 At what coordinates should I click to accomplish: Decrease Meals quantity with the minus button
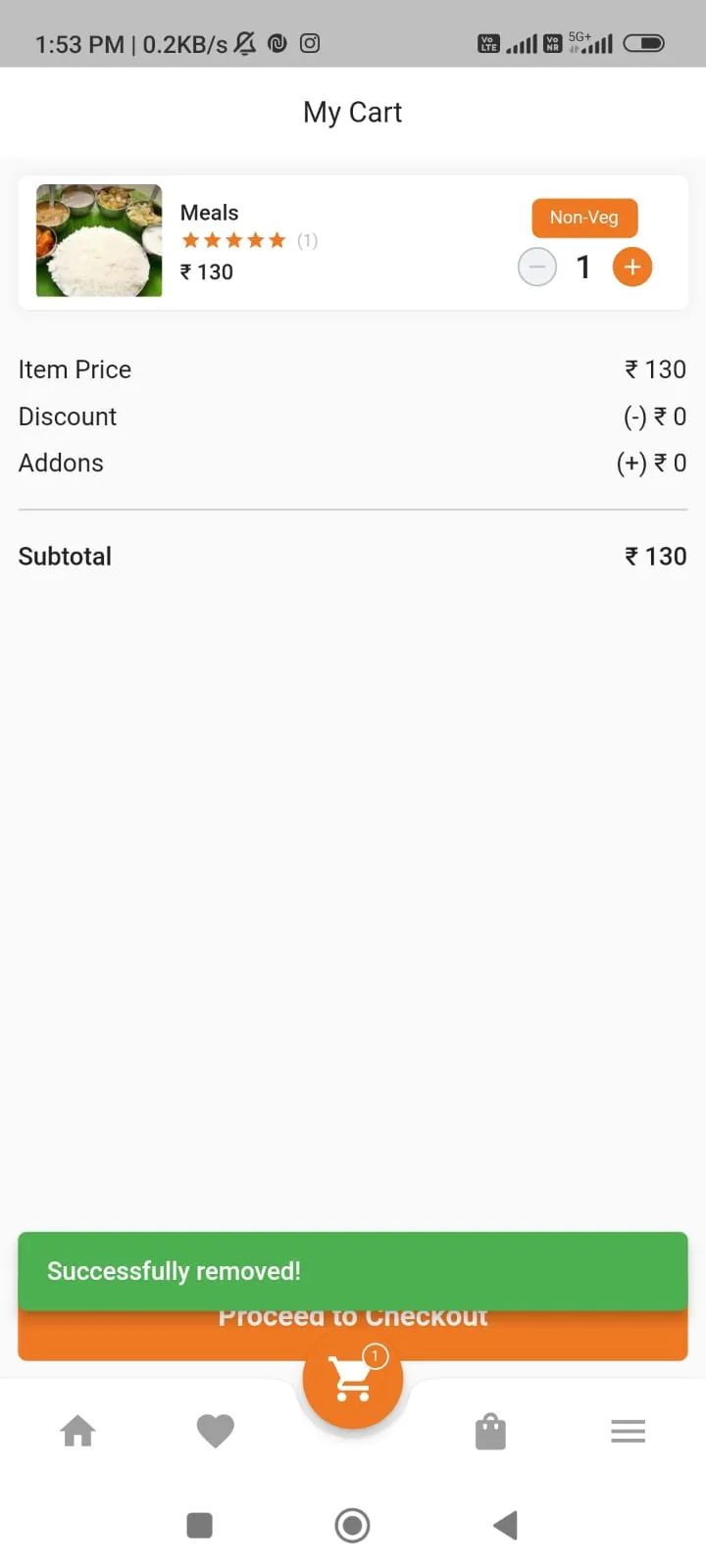tap(537, 267)
